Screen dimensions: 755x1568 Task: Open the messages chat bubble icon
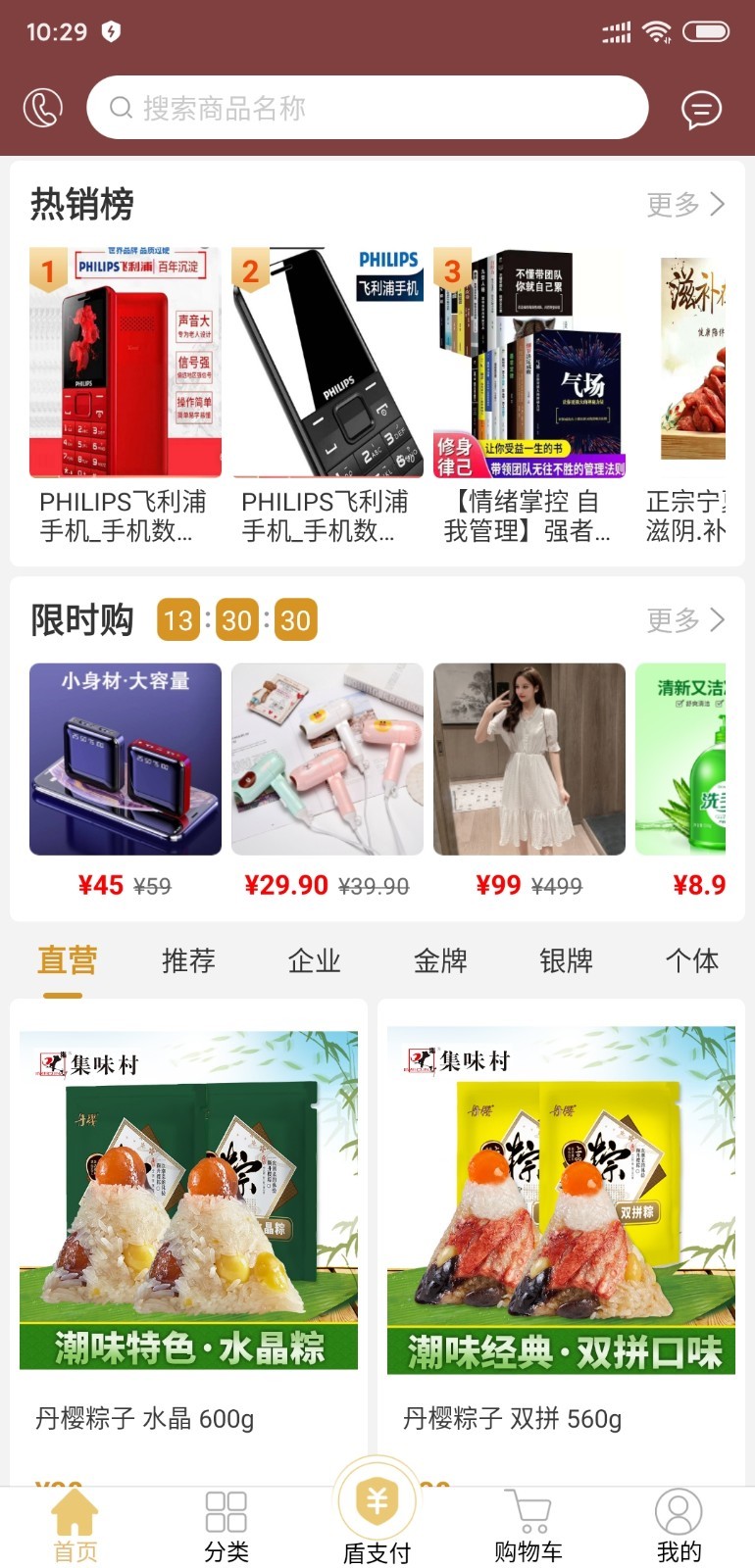[x=701, y=110]
